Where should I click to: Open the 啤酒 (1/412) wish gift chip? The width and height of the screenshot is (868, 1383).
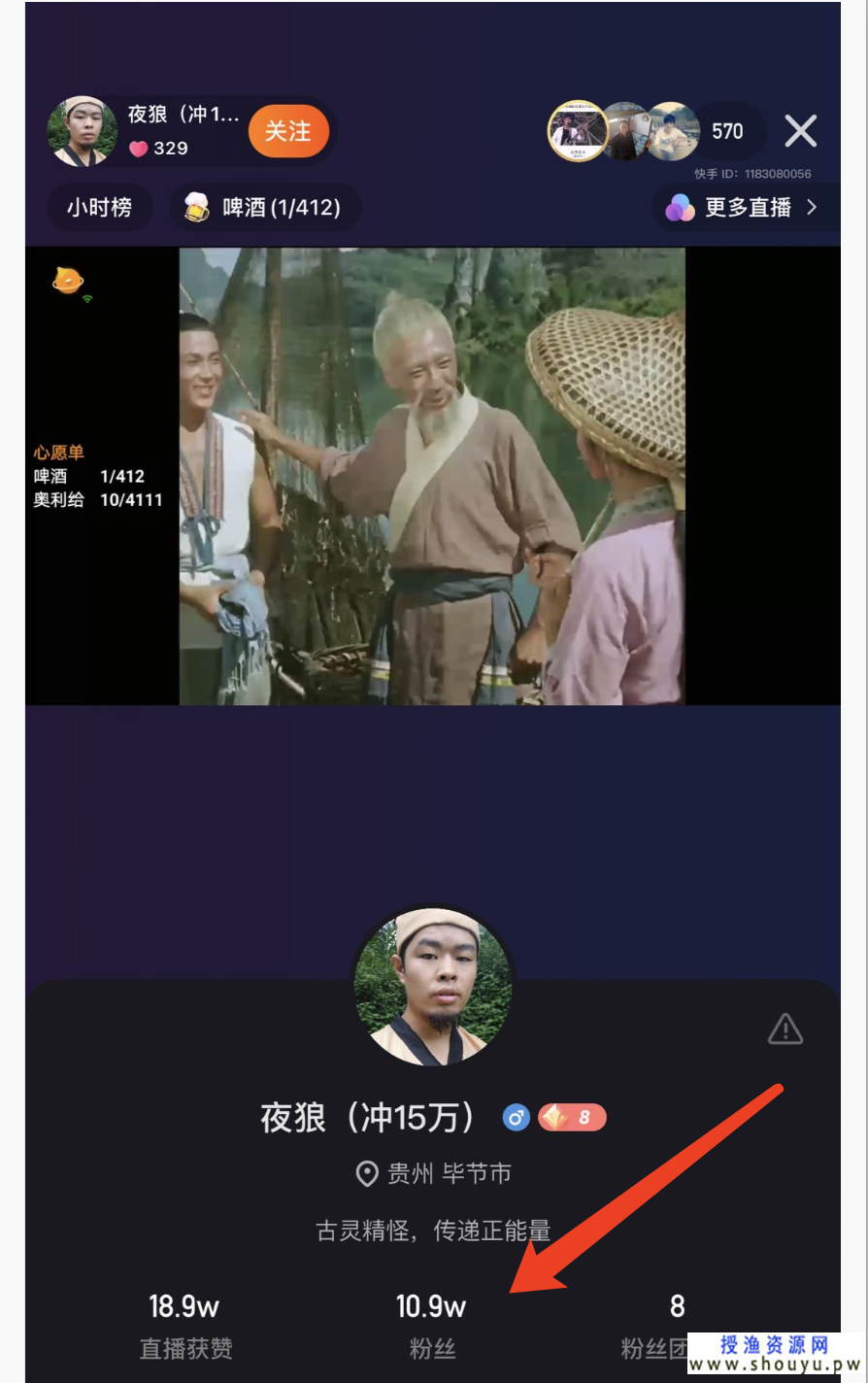[x=264, y=208]
